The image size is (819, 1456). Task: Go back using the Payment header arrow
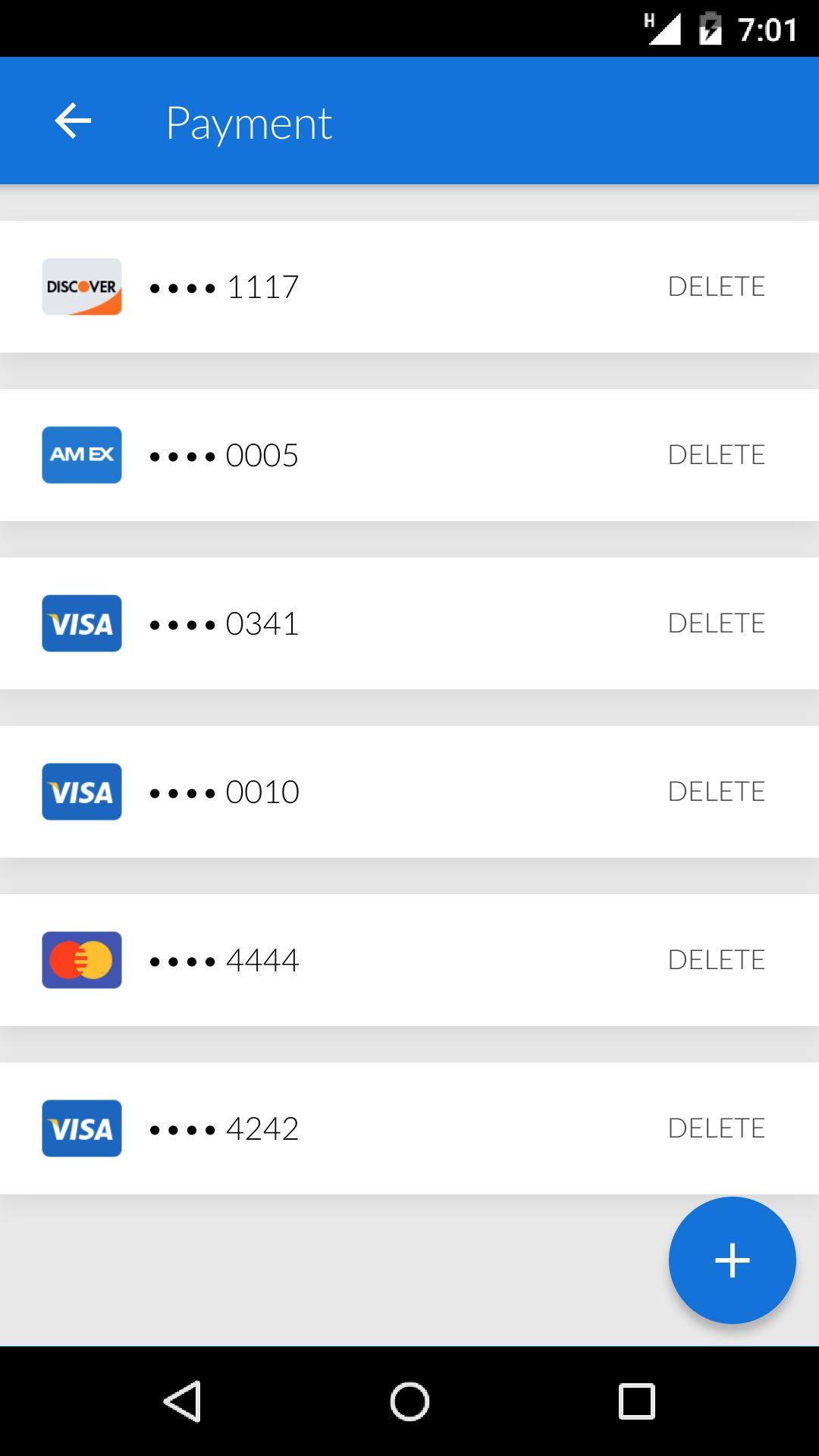point(73,121)
